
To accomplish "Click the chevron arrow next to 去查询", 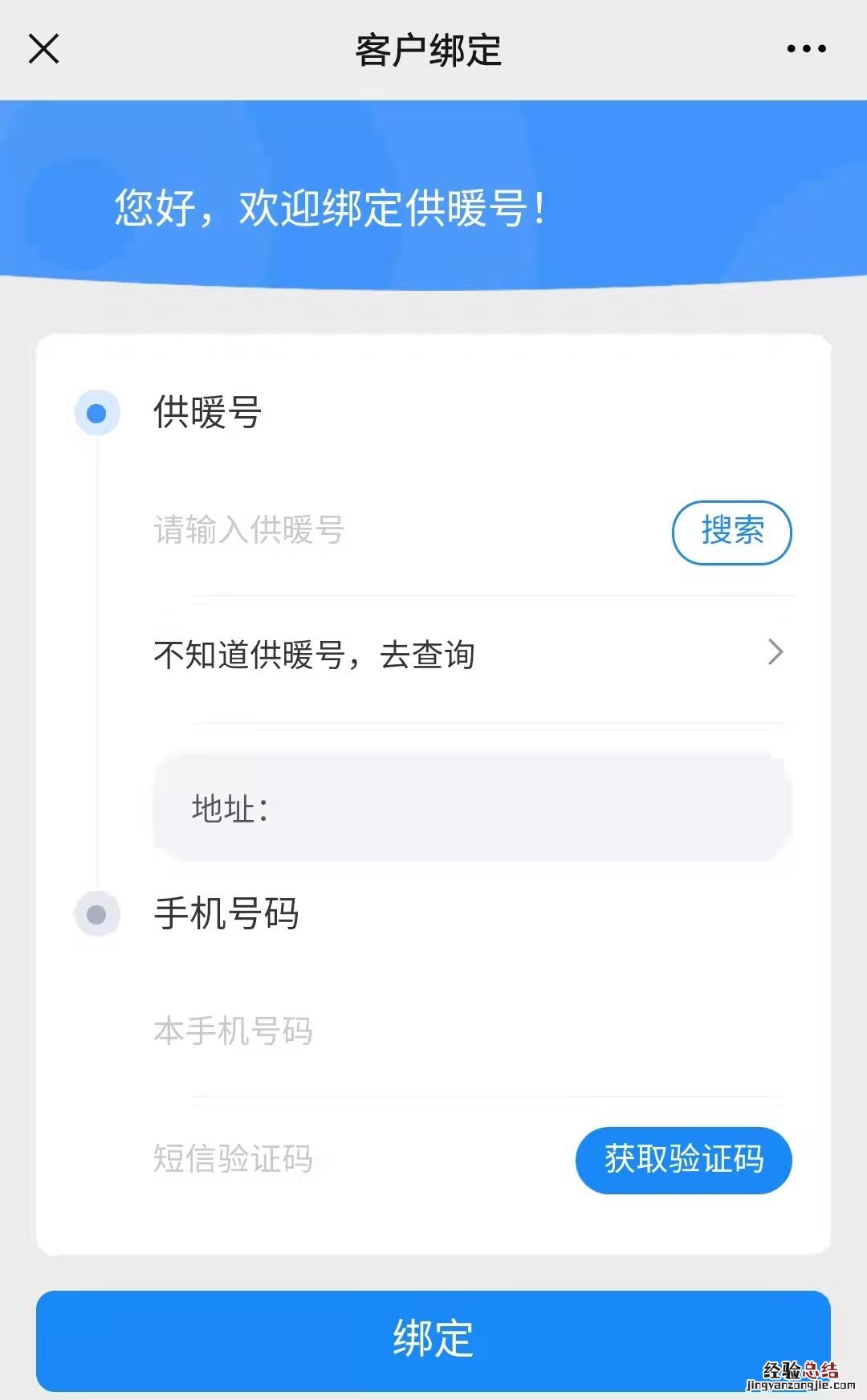I will coord(773,654).
